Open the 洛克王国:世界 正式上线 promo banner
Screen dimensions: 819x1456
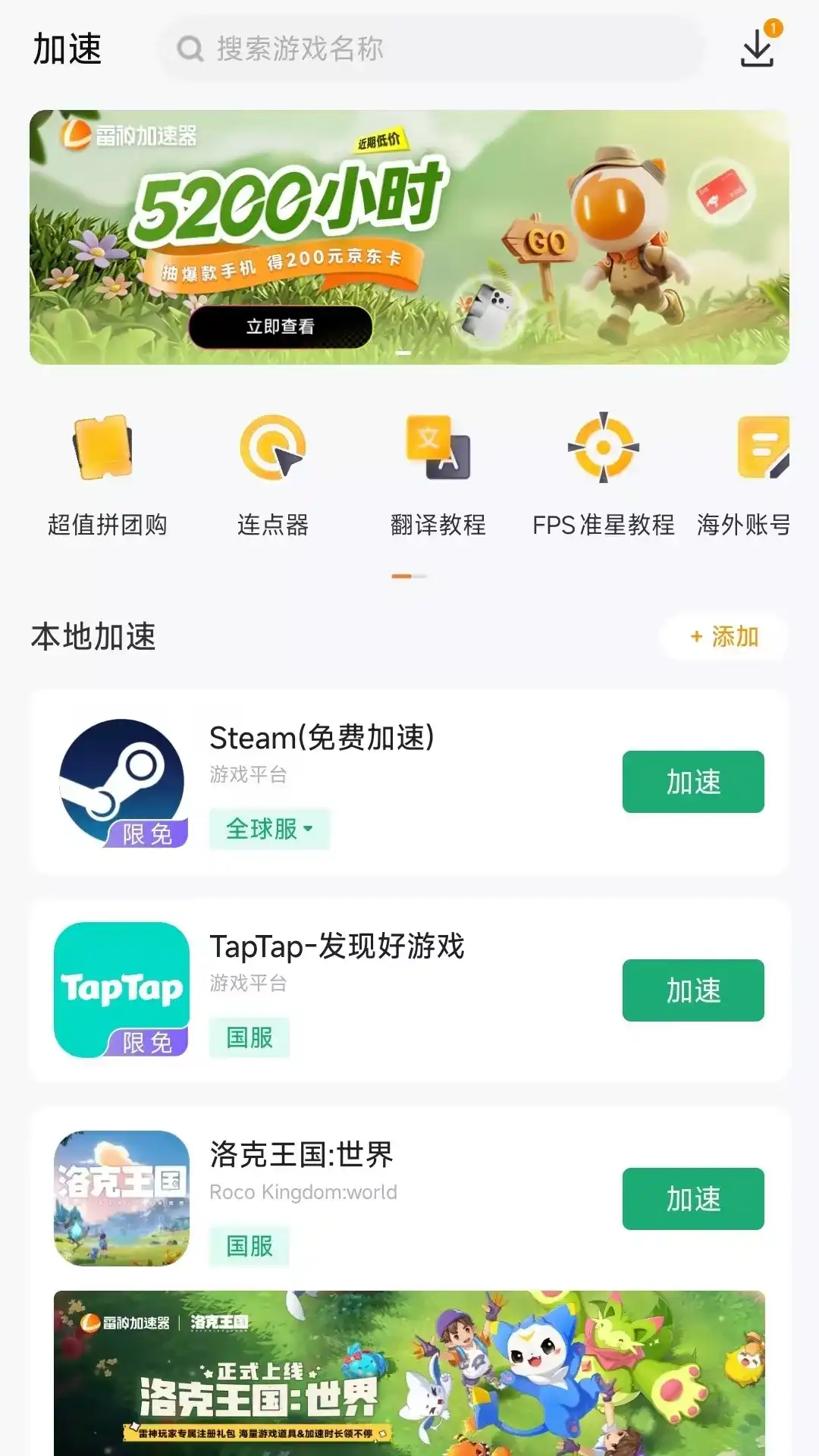pyautogui.click(x=409, y=1373)
